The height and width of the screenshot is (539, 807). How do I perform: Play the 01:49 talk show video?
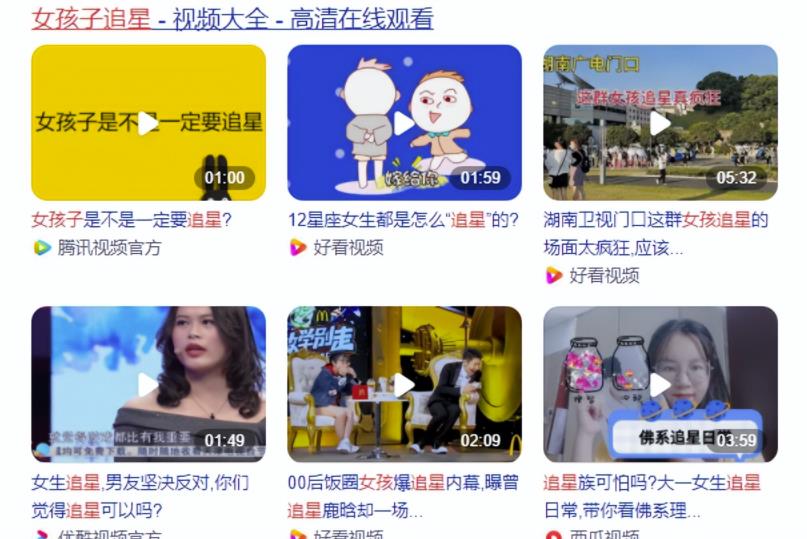click(x=148, y=384)
